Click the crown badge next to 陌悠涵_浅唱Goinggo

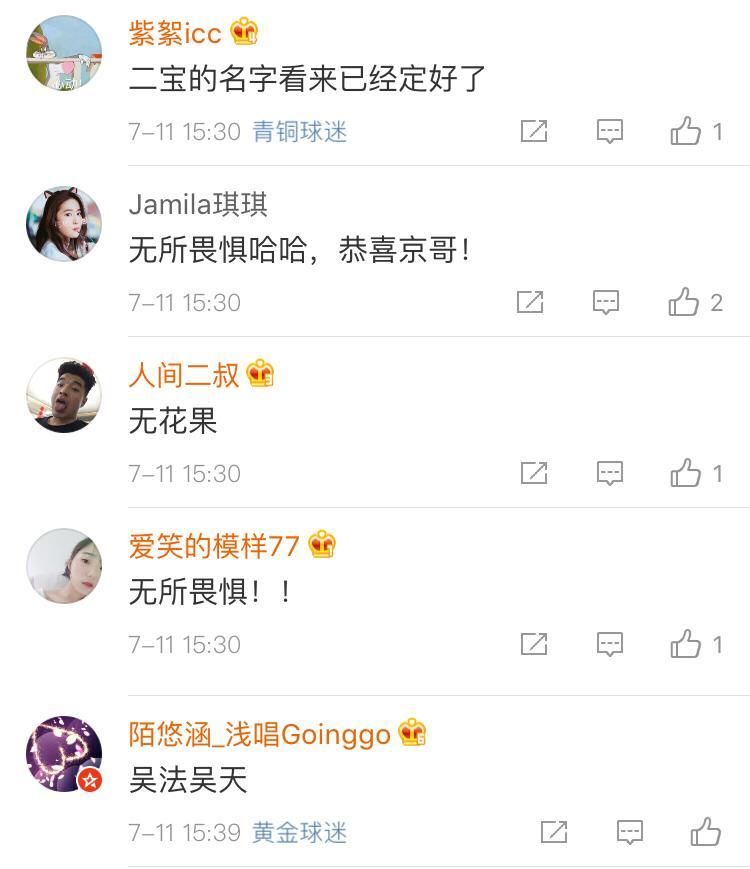pos(411,734)
